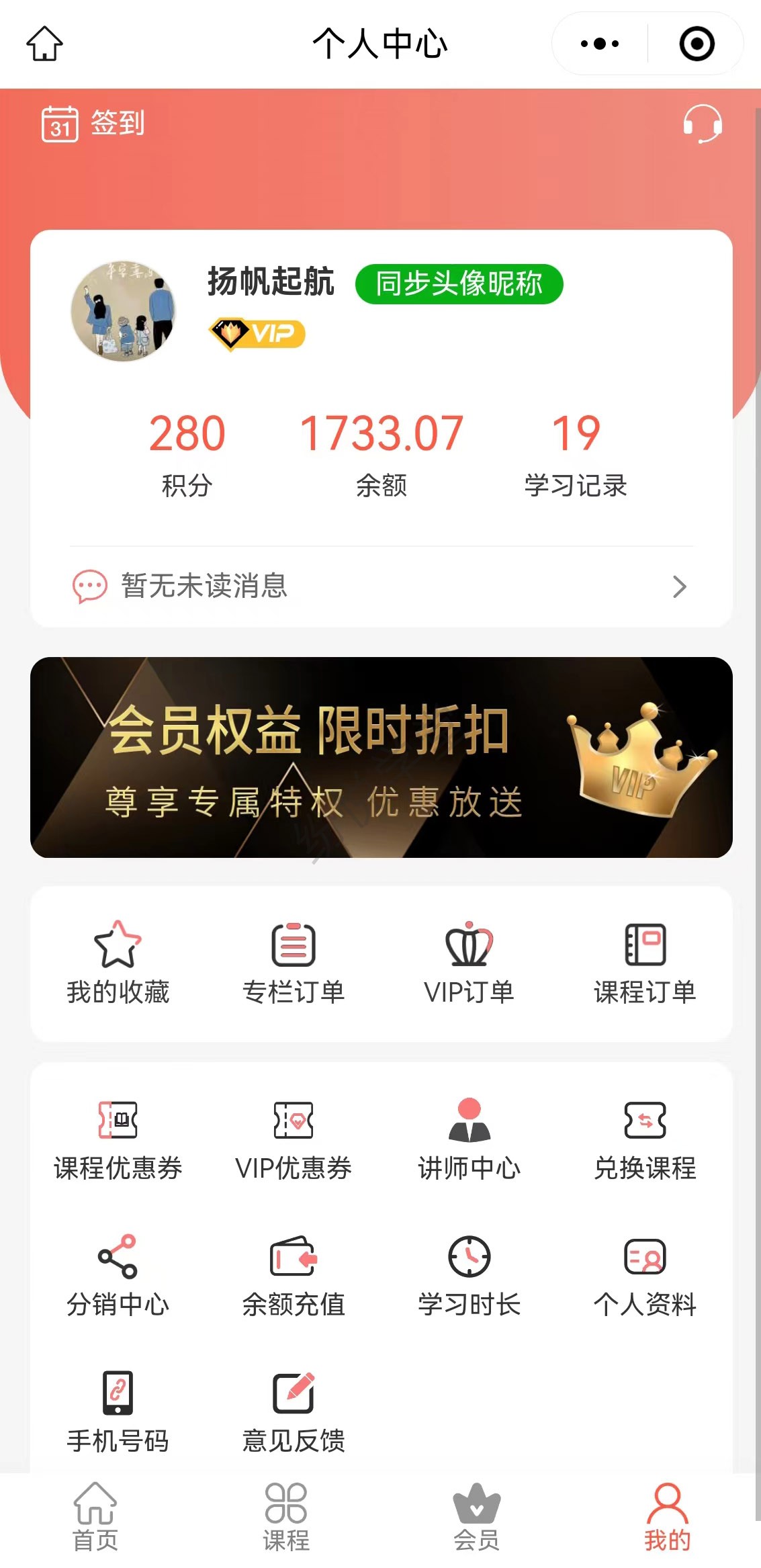This screenshot has width=761, height=1568.
Task: Open 课程优惠券 course coupons
Action: tap(118, 1139)
